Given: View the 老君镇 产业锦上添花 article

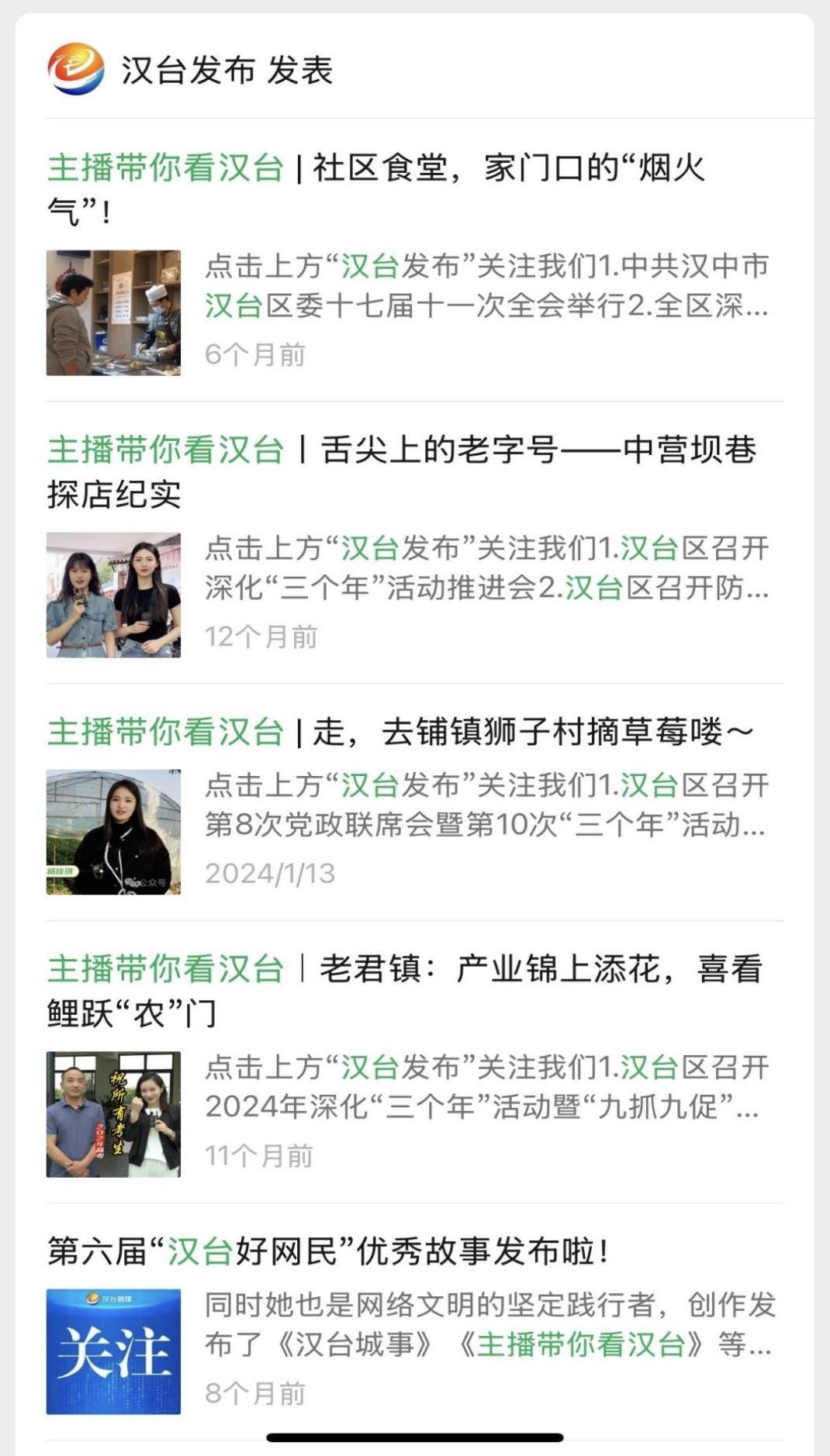Looking at the screenshot, I should (x=404, y=990).
